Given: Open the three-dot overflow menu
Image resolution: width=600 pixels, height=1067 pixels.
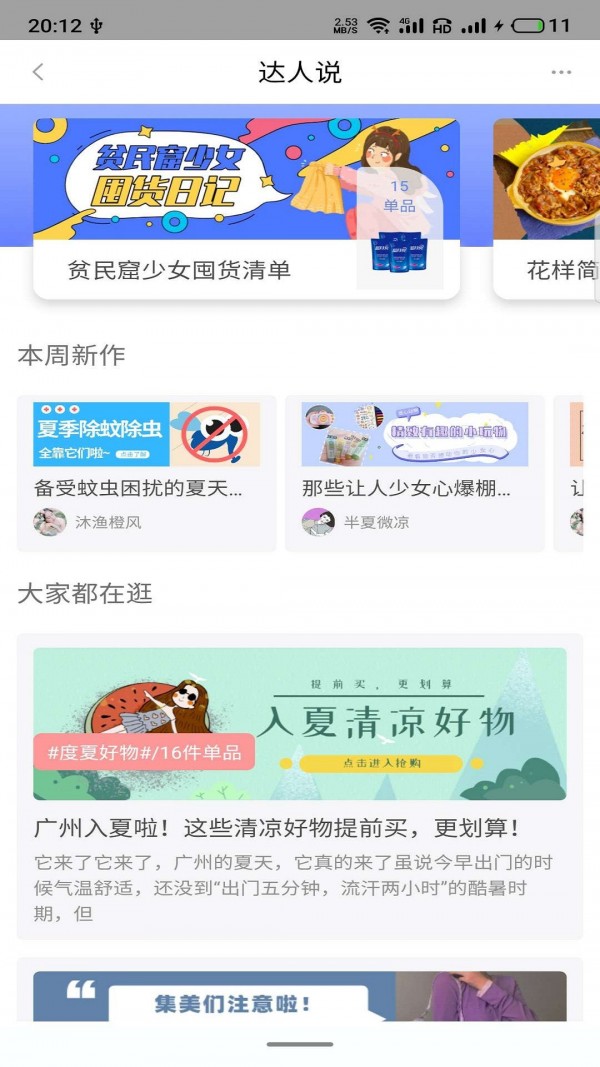Looking at the screenshot, I should pyautogui.click(x=561, y=72).
